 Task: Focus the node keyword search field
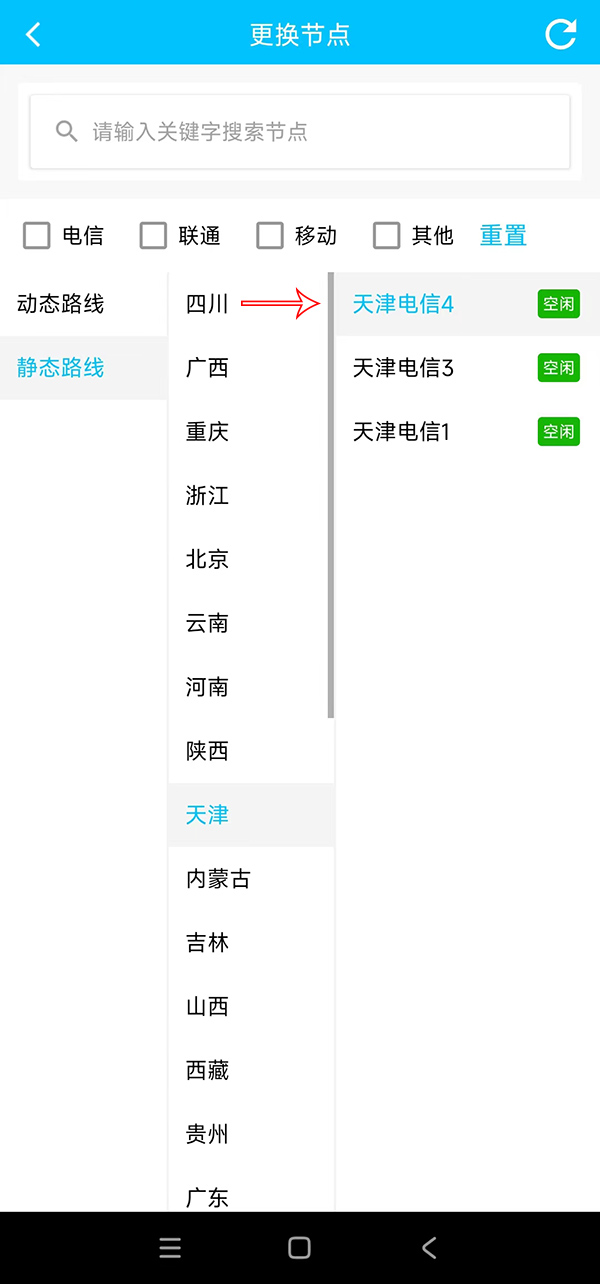coord(300,131)
